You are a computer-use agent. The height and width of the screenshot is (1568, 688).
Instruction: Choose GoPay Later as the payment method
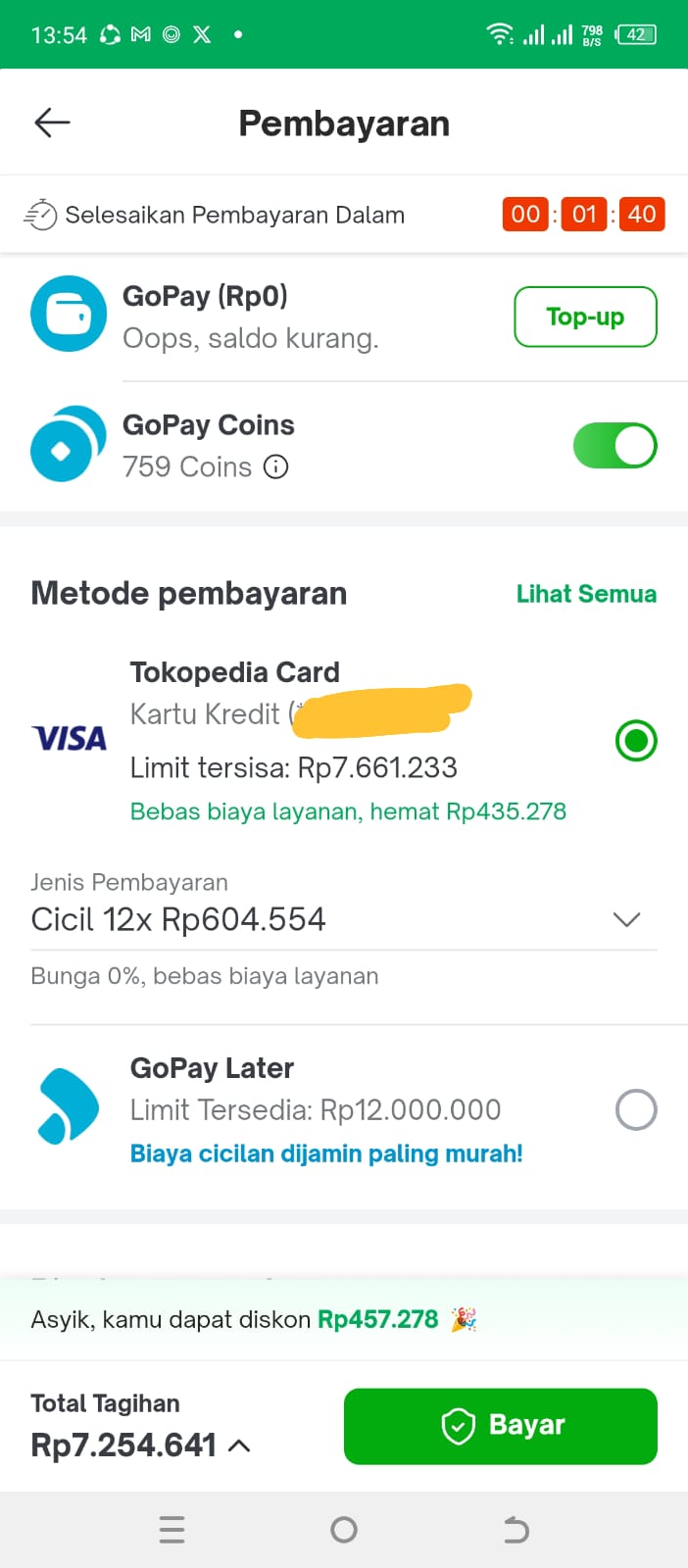pos(636,1110)
